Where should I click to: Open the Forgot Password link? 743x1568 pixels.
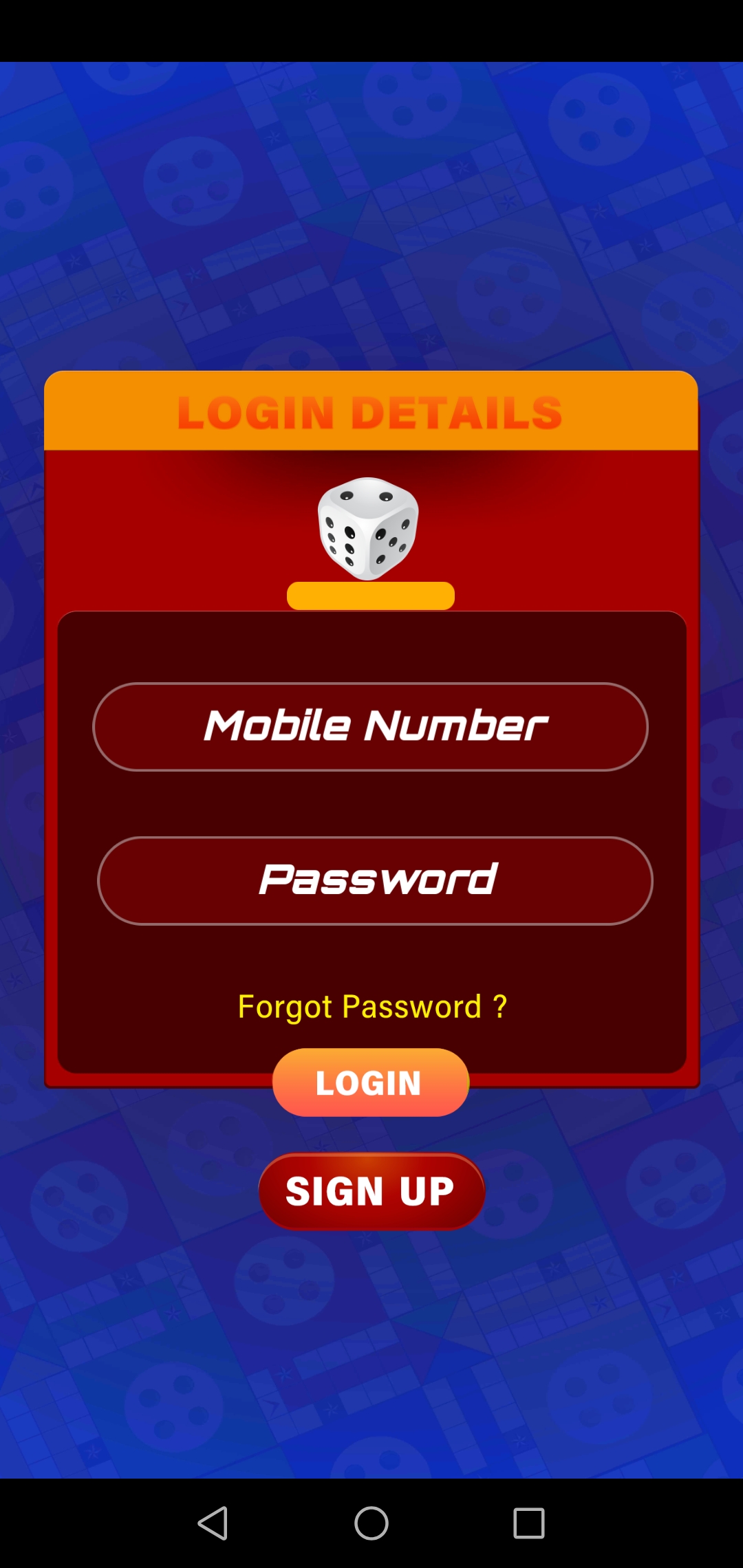[372, 1007]
